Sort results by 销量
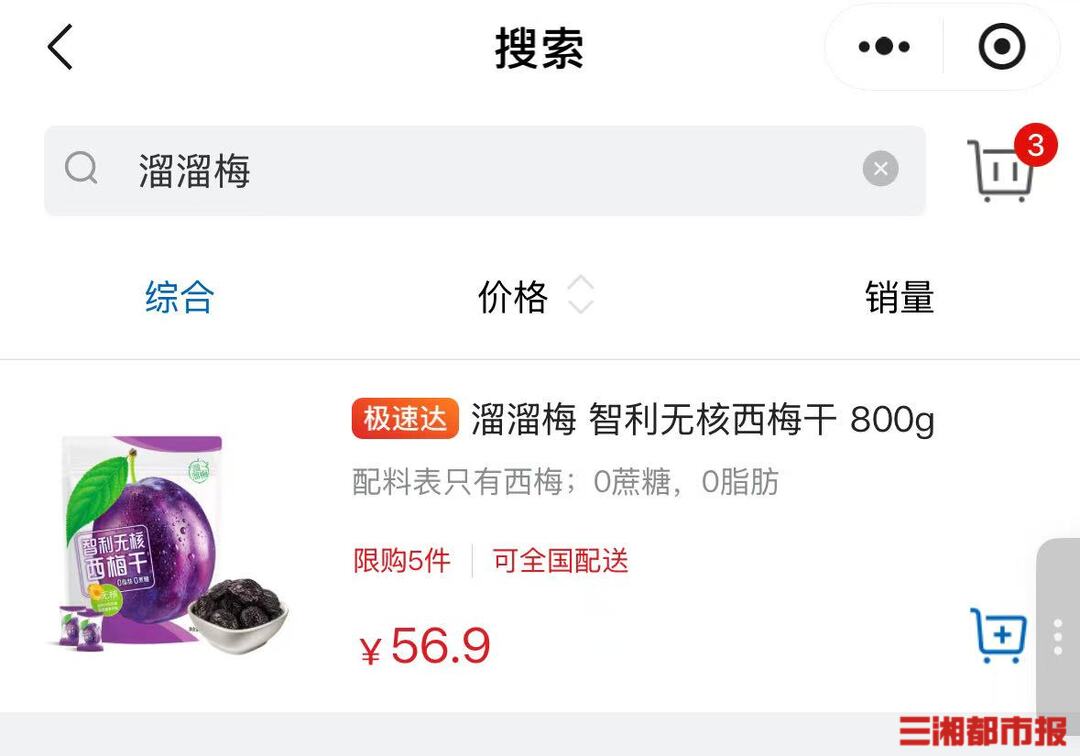The width and height of the screenshot is (1080, 756). (x=899, y=297)
